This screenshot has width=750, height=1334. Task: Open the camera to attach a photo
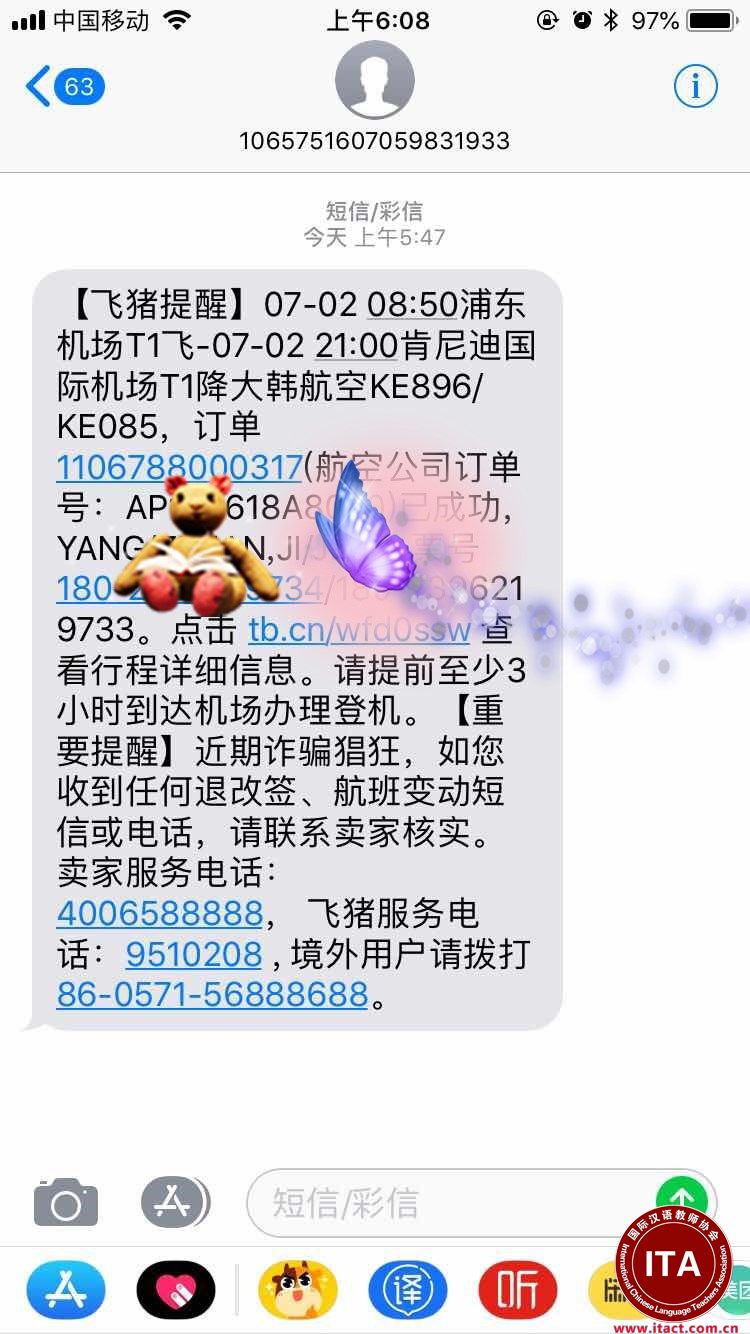tap(66, 1202)
